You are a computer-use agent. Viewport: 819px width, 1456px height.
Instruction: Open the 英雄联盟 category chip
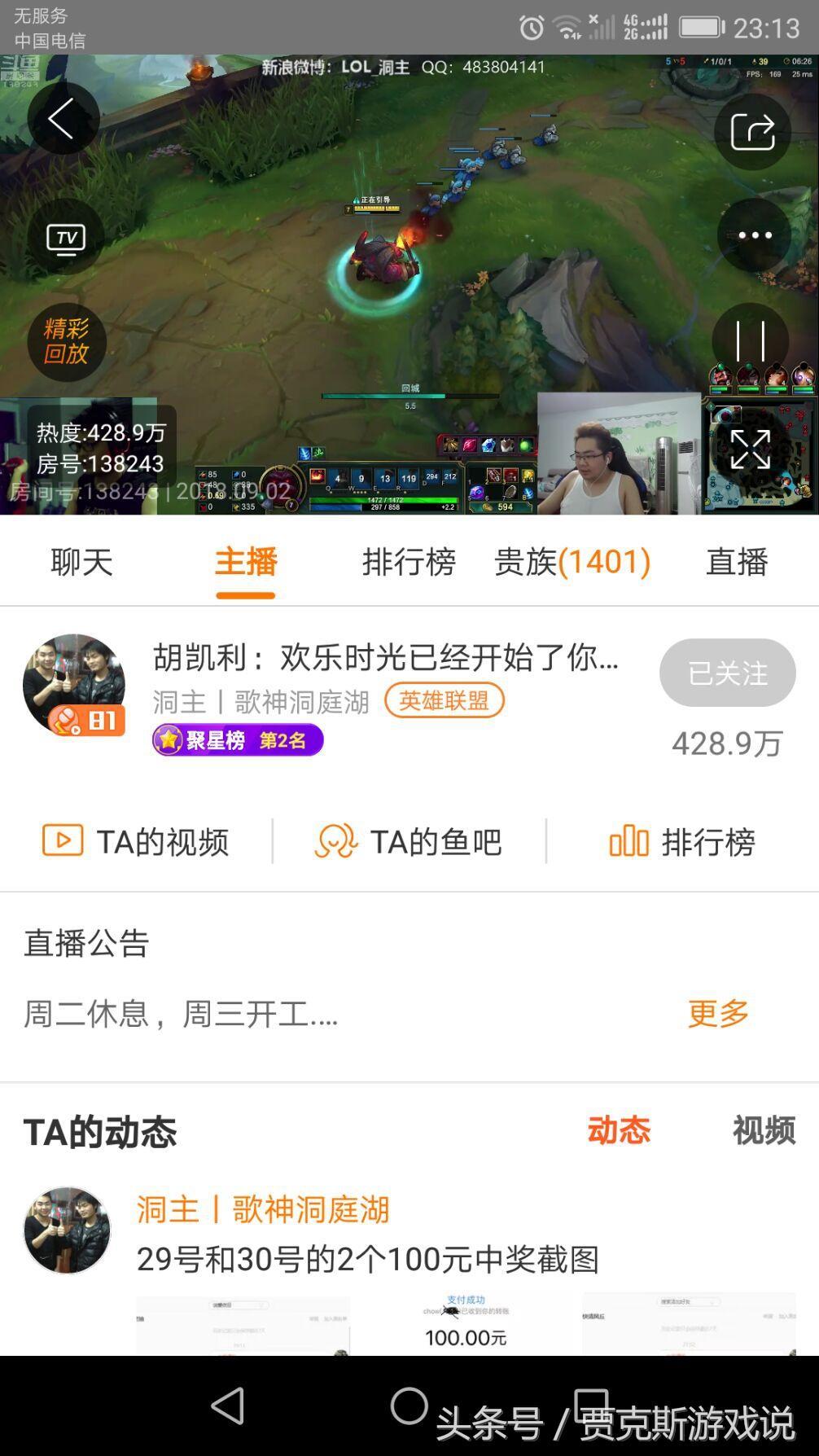coord(445,700)
